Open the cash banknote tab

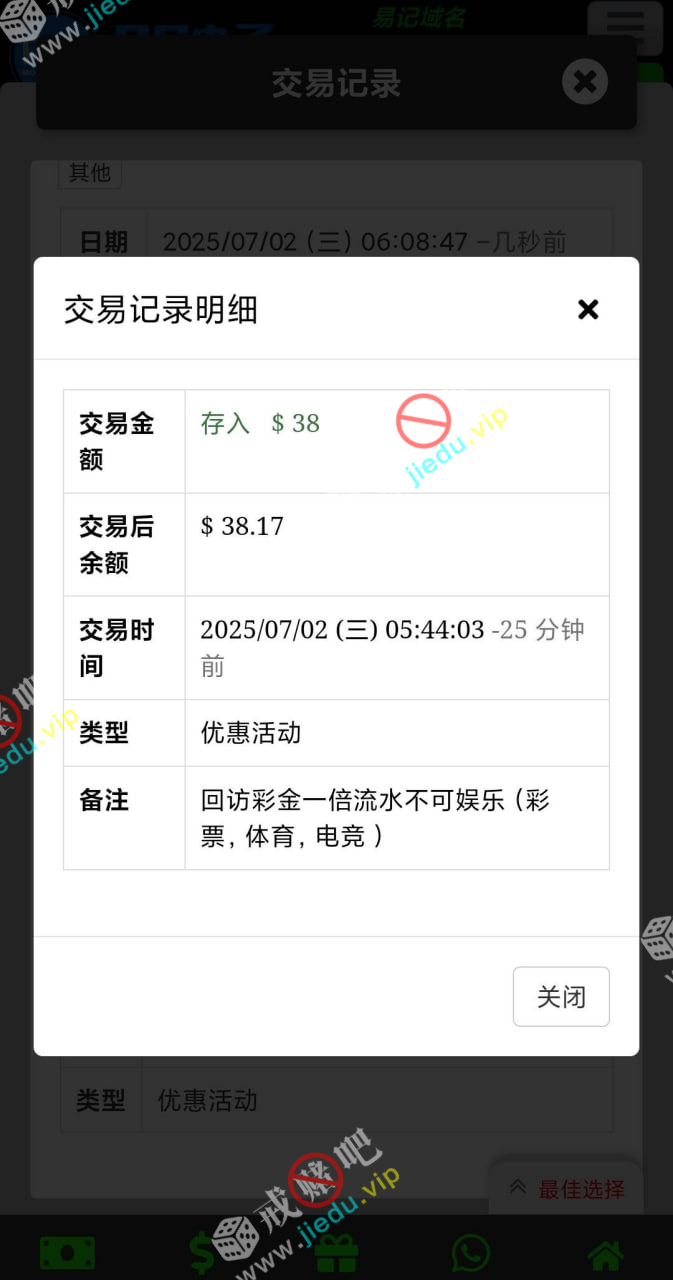point(68,1253)
